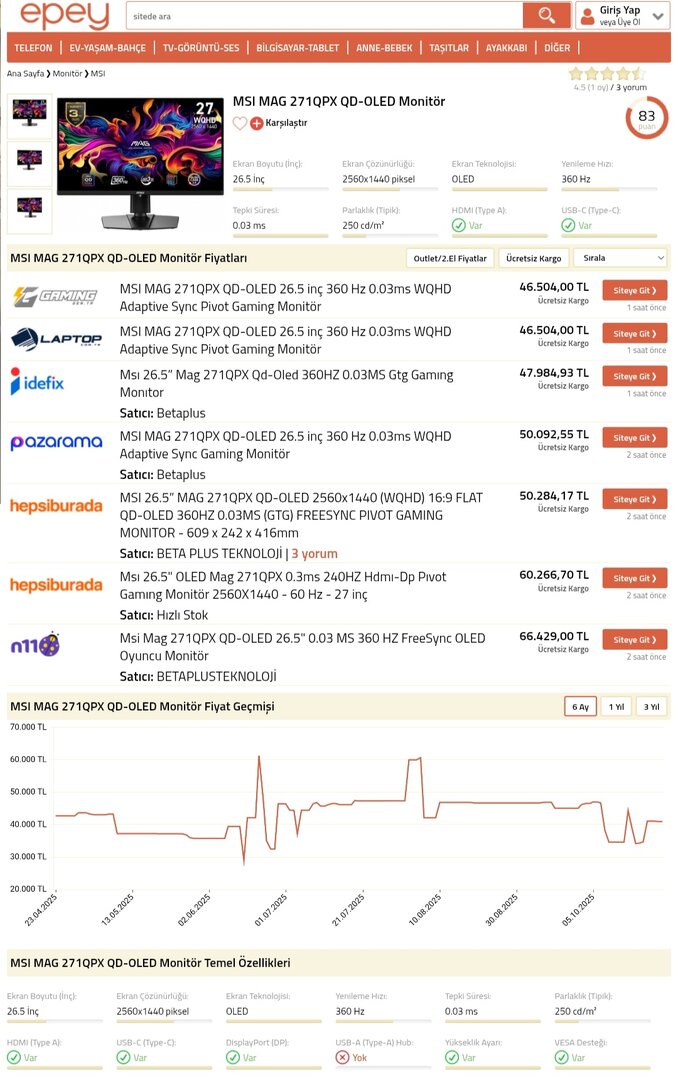Switch price history to 3 Yıl
This screenshot has height=1080, width=678.
[x=651, y=707]
